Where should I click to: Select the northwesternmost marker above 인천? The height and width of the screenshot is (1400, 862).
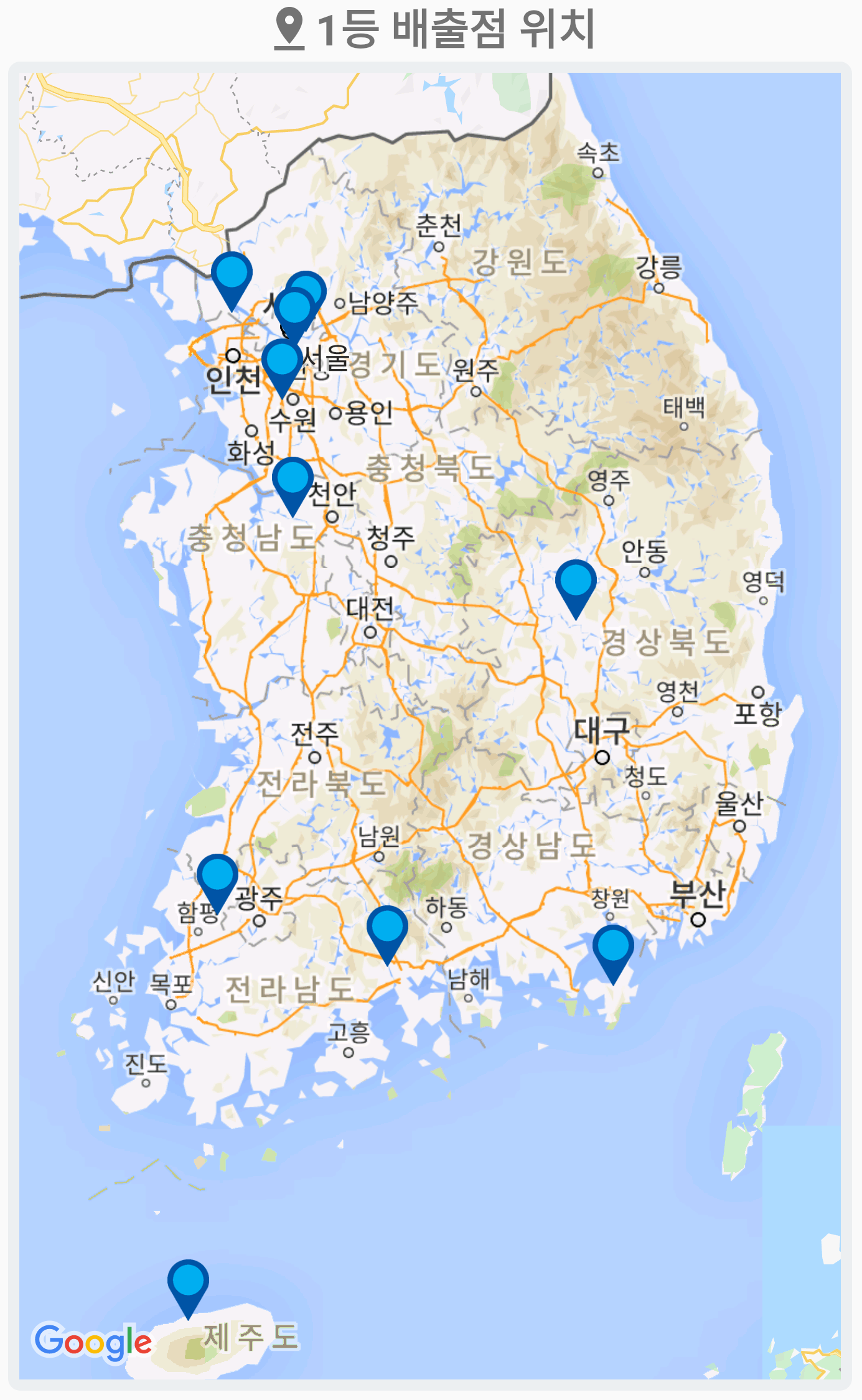[232, 274]
